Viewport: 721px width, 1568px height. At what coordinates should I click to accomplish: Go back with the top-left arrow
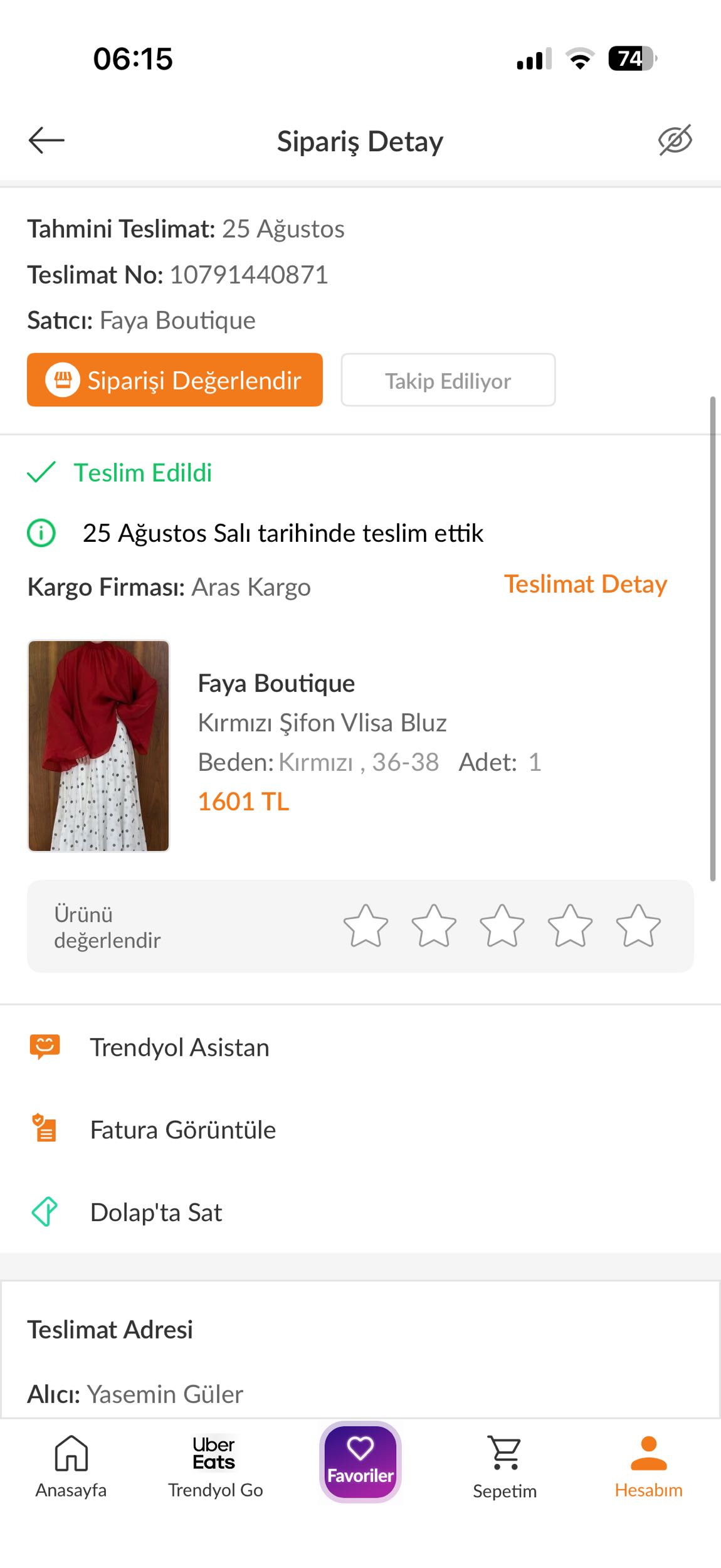tap(46, 140)
